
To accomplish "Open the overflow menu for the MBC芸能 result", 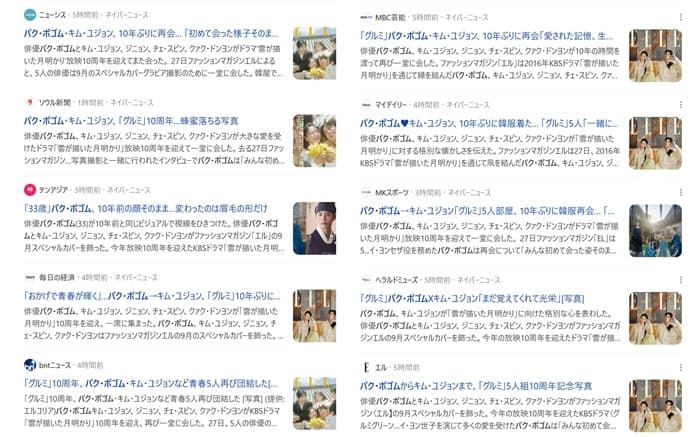I will (x=680, y=17).
